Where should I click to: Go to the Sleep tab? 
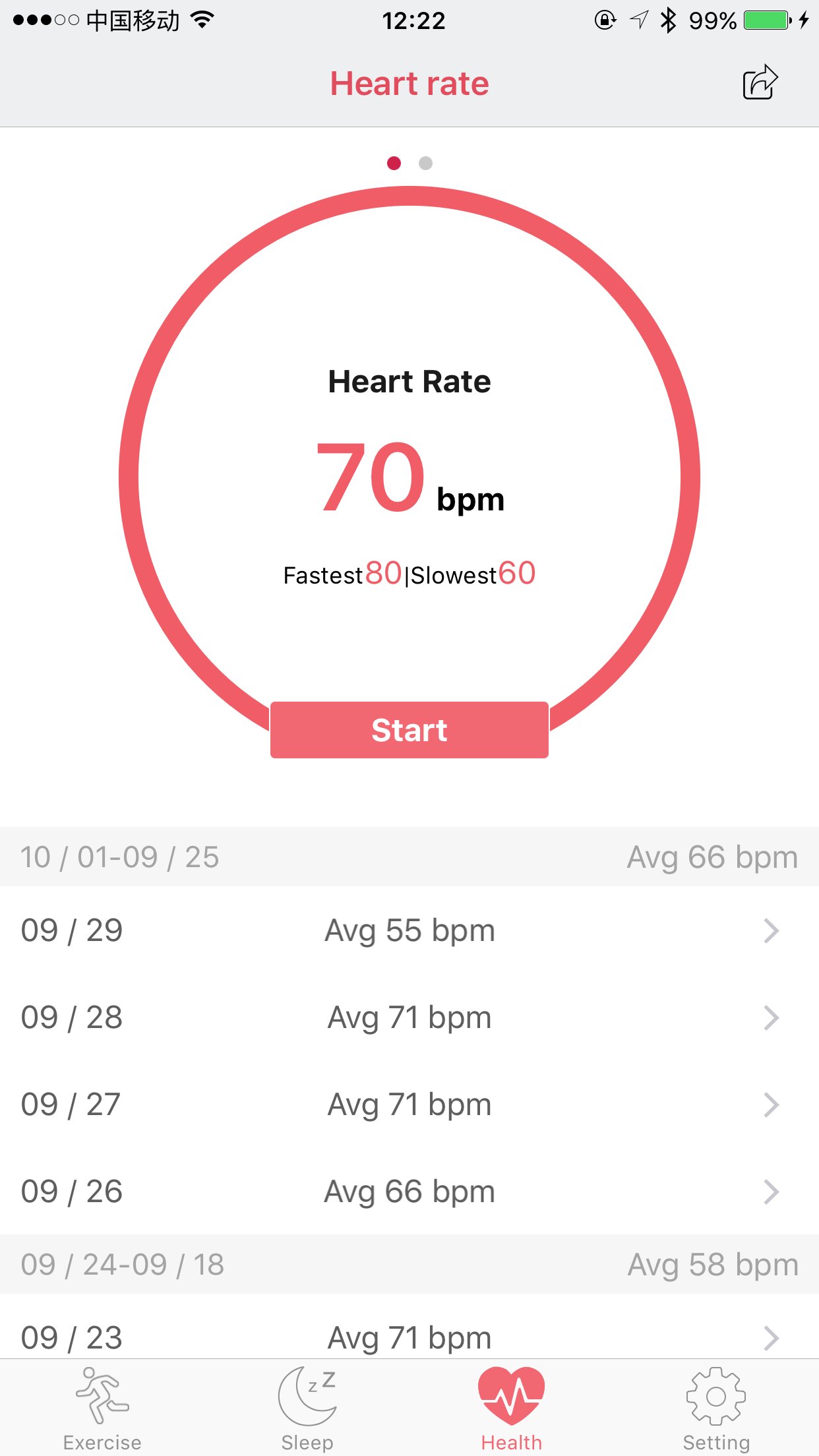pos(307,1409)
